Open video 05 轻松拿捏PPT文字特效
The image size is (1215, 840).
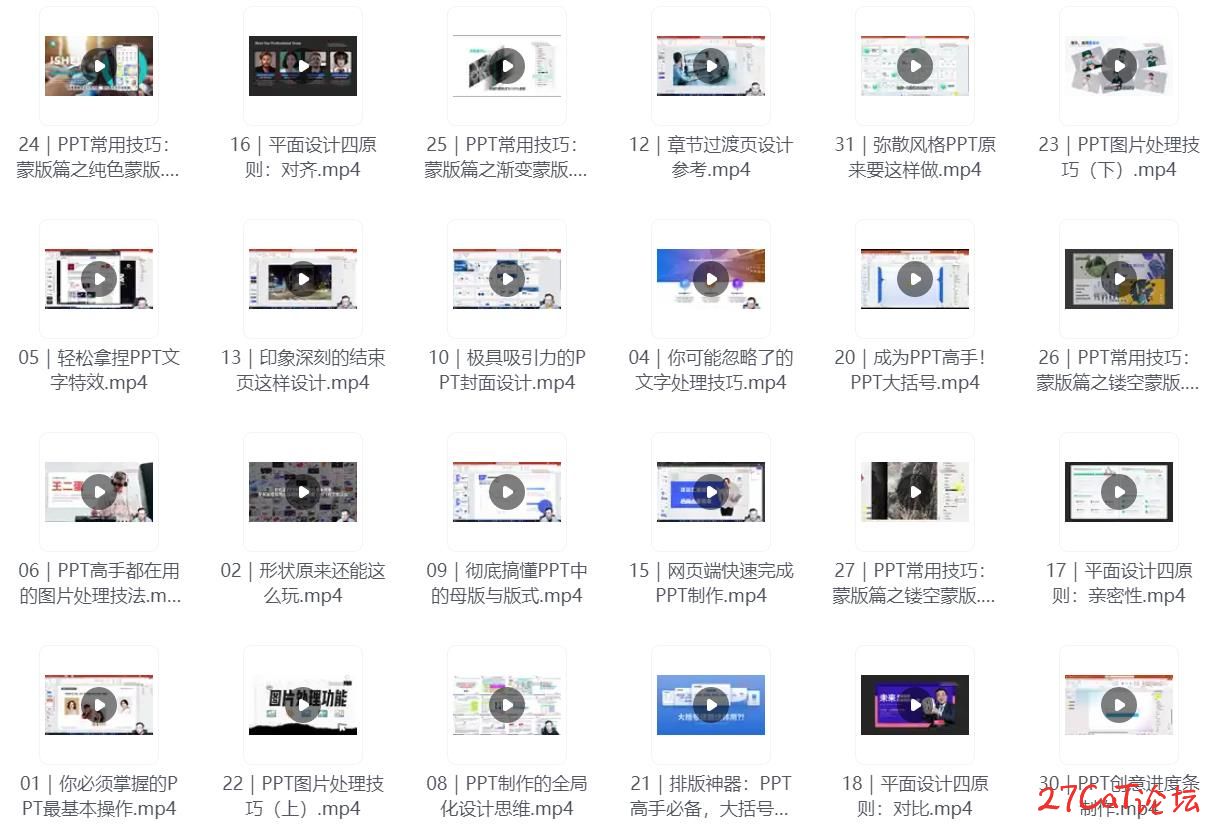click(x=99, y=279)
